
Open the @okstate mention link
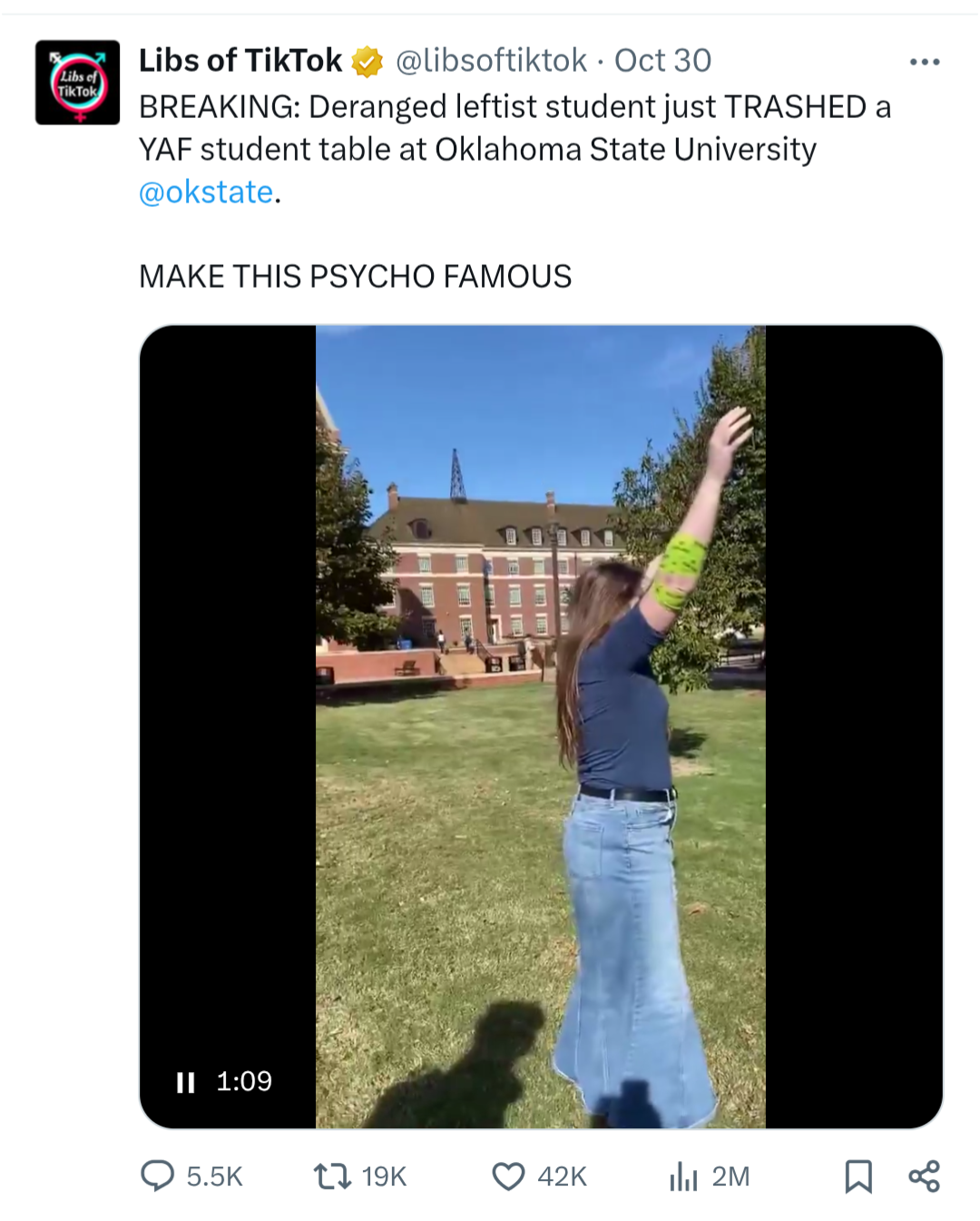click(206, 192)
